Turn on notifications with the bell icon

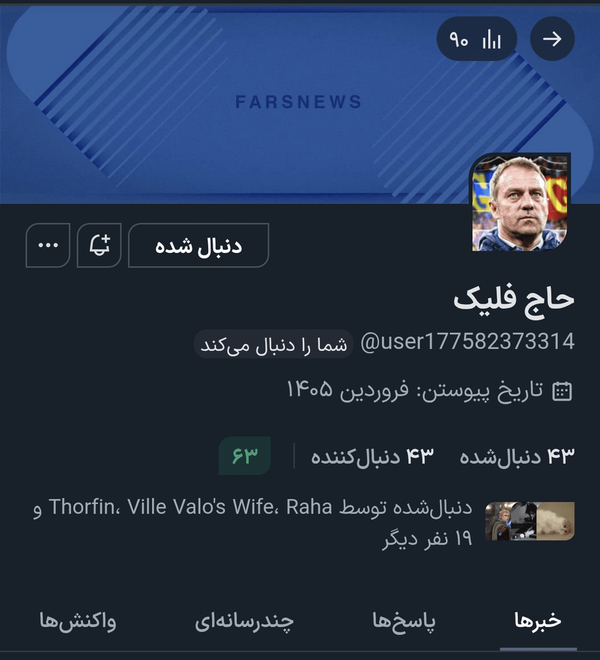pos(99,245)
